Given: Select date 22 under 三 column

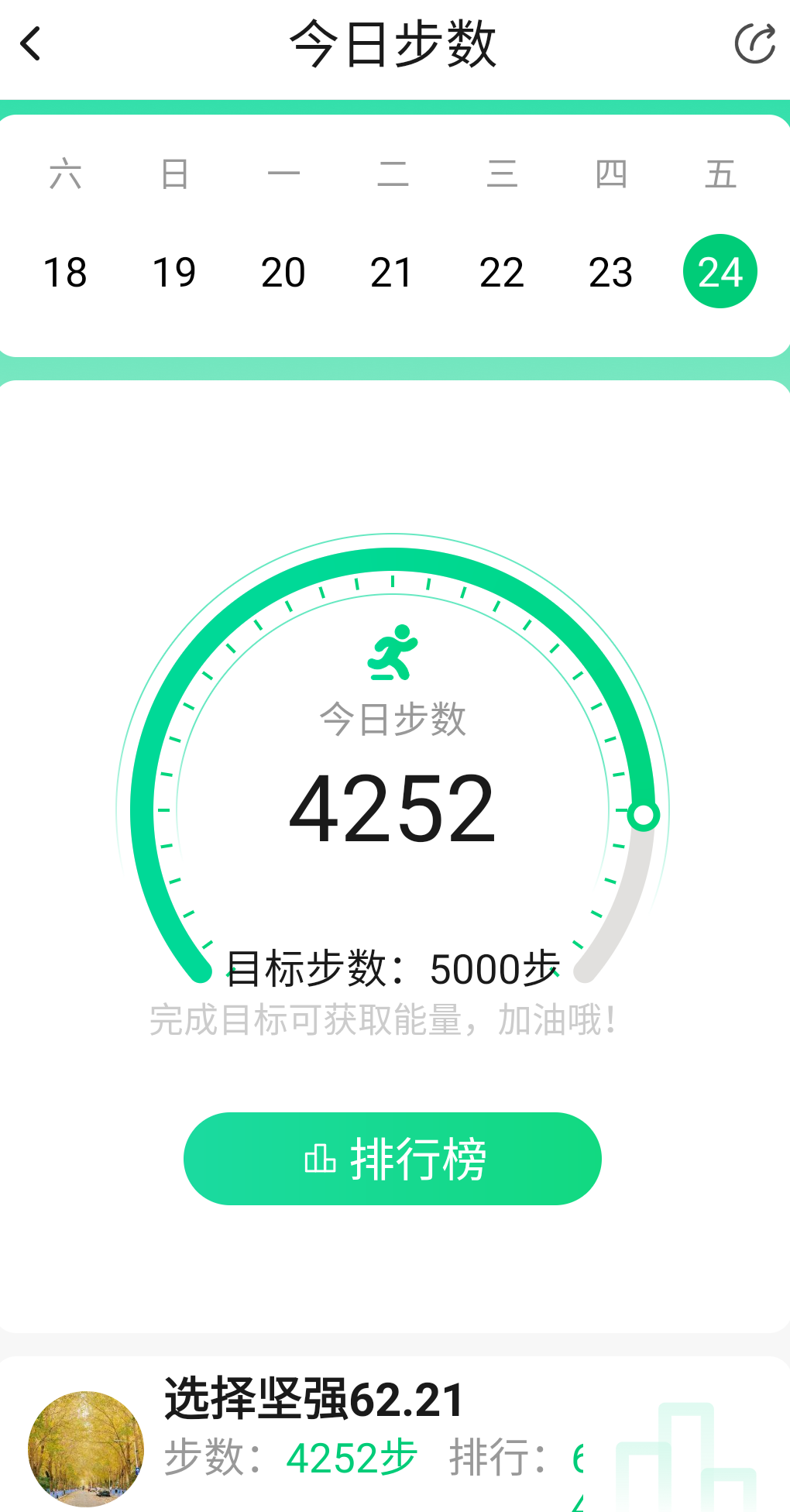Looking at the screenshot, I should tap(501, 270).
